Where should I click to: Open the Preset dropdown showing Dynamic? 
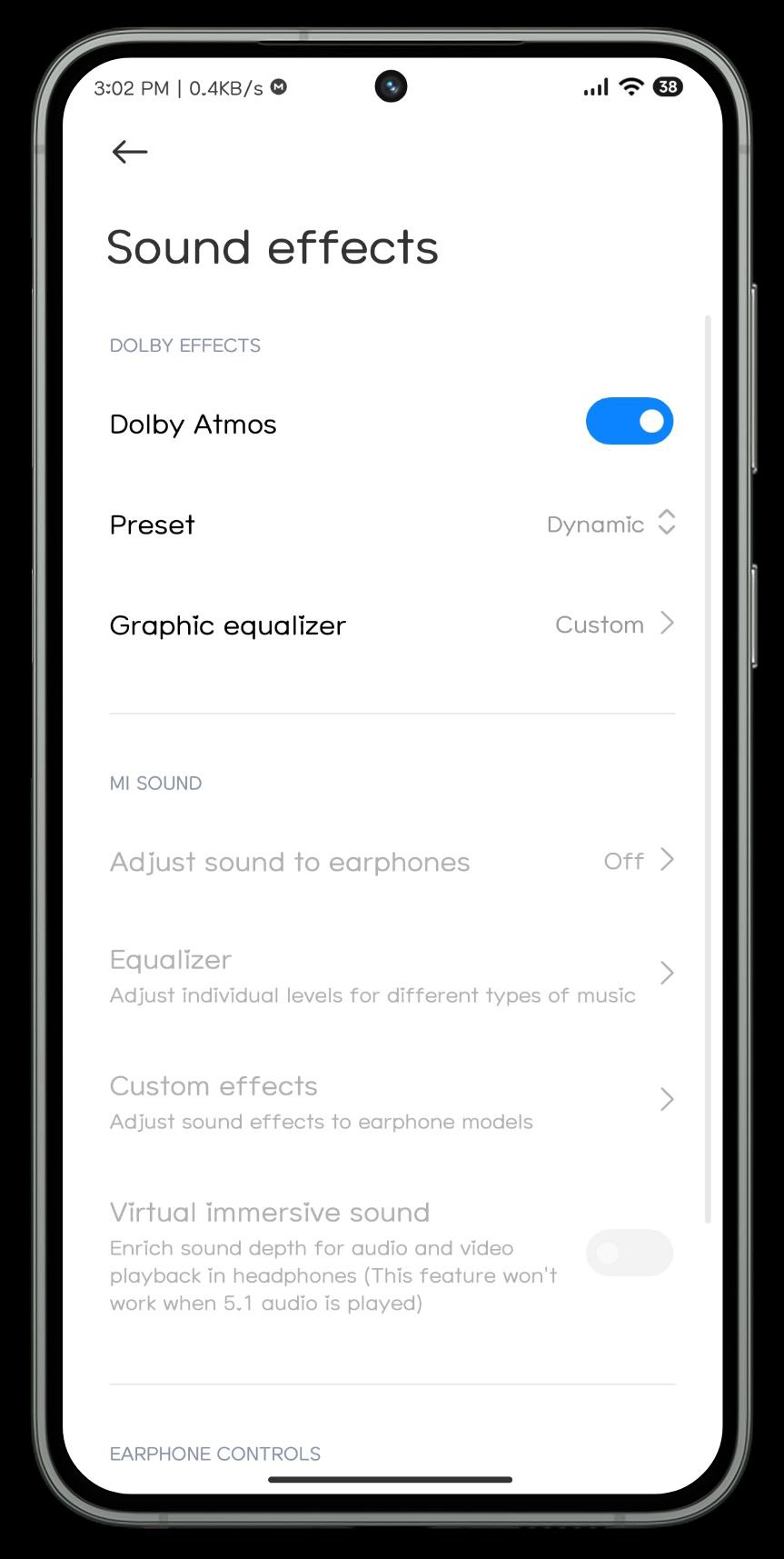click(x=610, y=525)
